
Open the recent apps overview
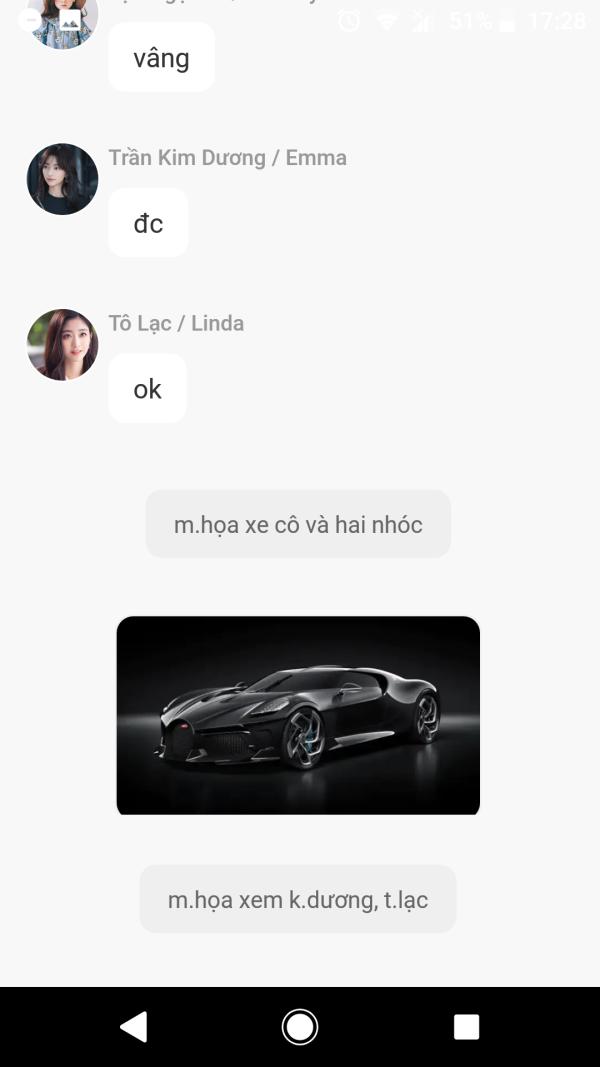[x=466, y=1026]
